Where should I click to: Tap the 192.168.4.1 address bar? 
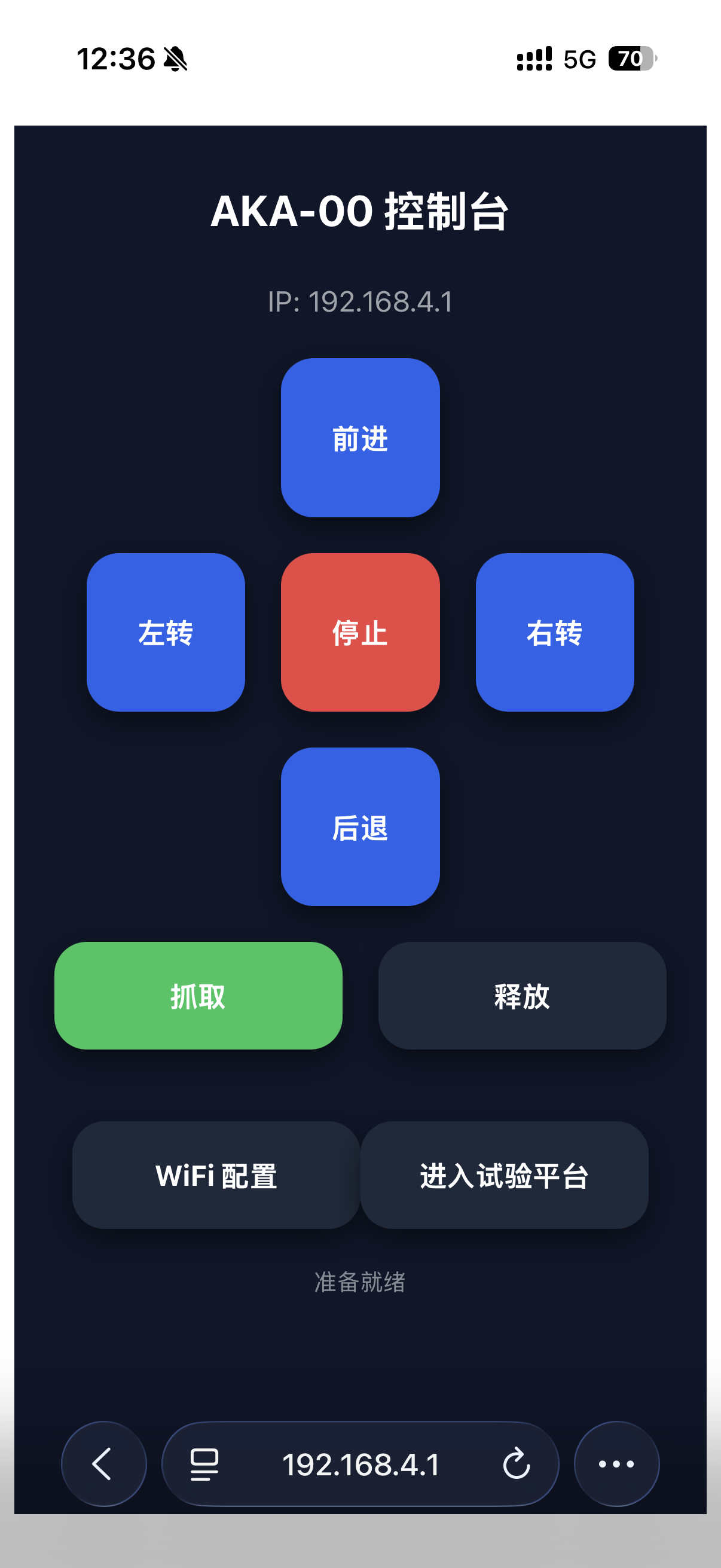362,1464
